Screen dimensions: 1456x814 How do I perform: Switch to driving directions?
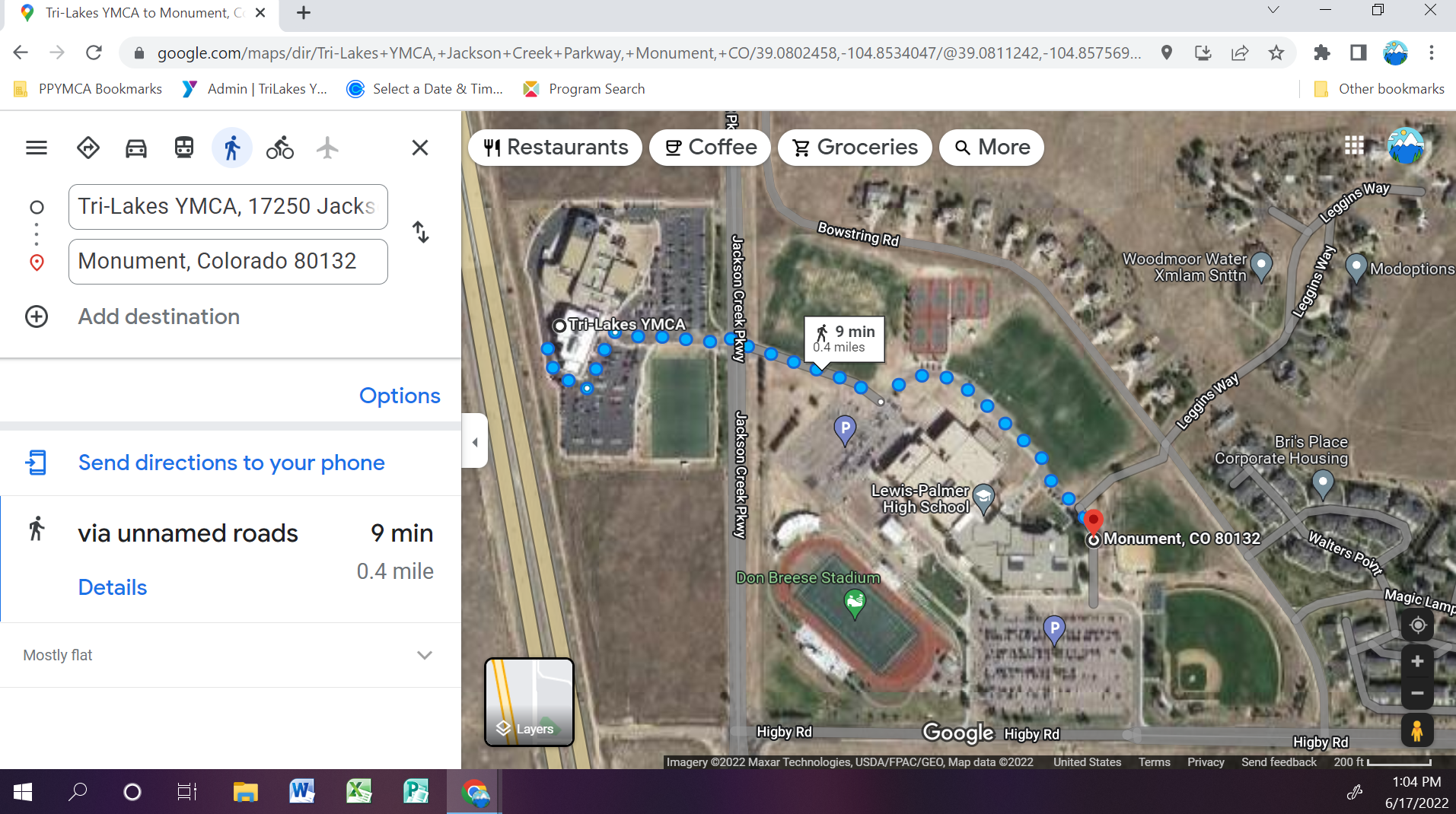(x=136, y=148)
